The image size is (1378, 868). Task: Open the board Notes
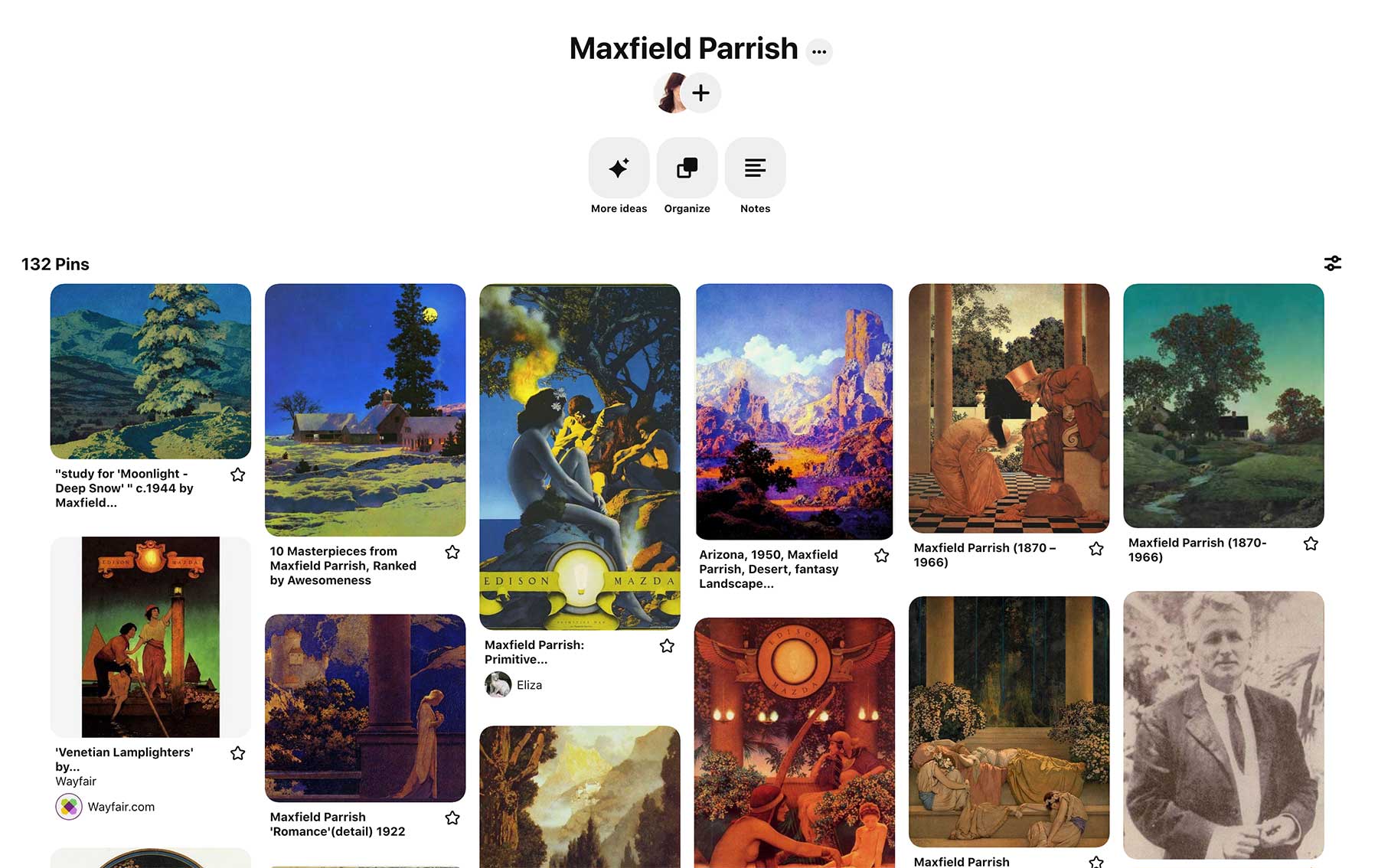tap(755, 168)
